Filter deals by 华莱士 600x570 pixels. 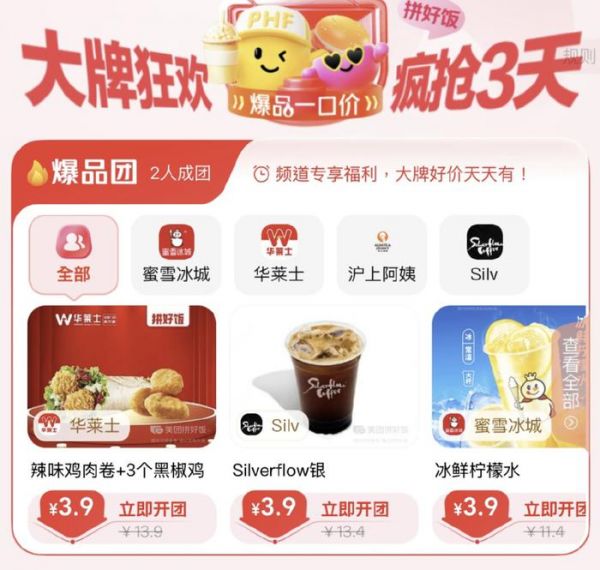point(281,252)
